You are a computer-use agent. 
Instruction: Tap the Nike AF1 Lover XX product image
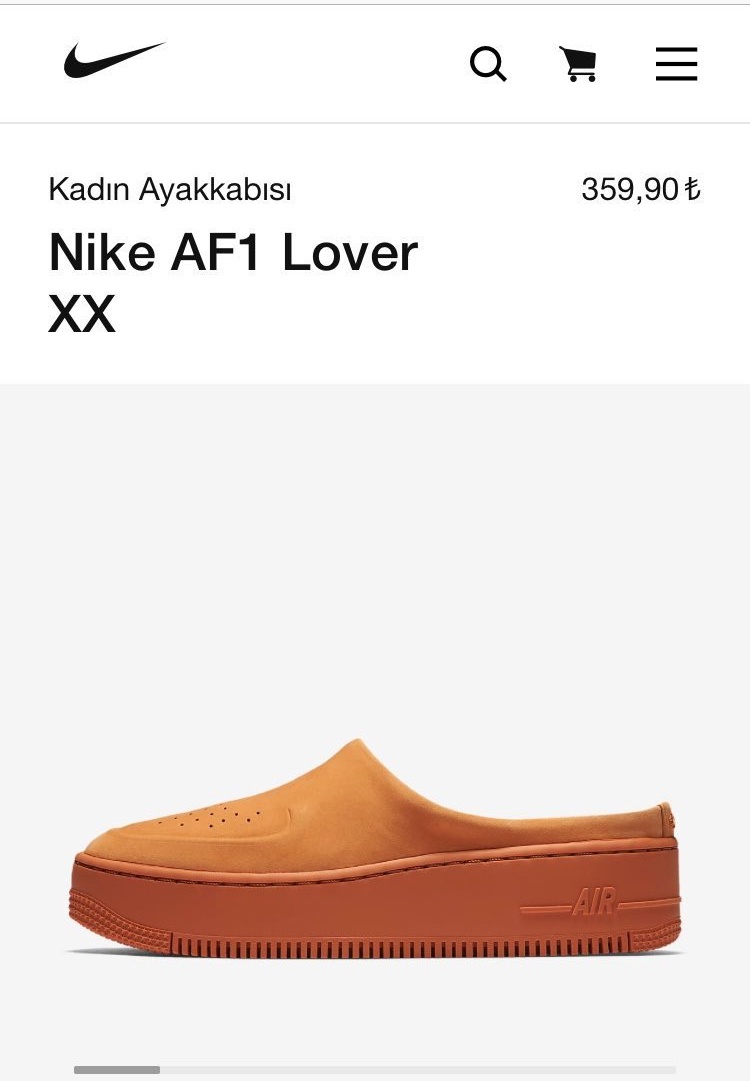click(x=375, y=850)
